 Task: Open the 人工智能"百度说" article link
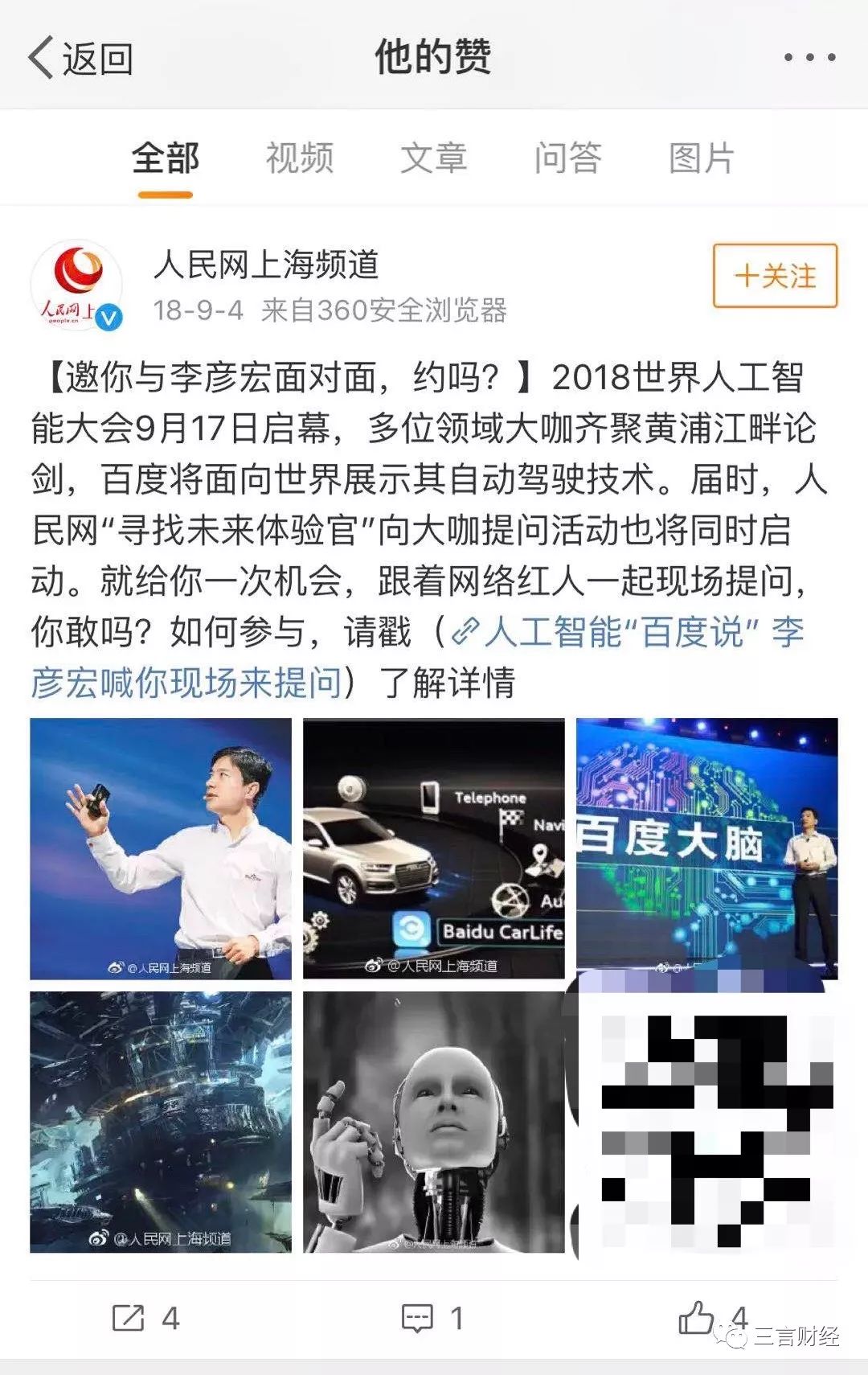pyautogui.click(x=627, y=633)
